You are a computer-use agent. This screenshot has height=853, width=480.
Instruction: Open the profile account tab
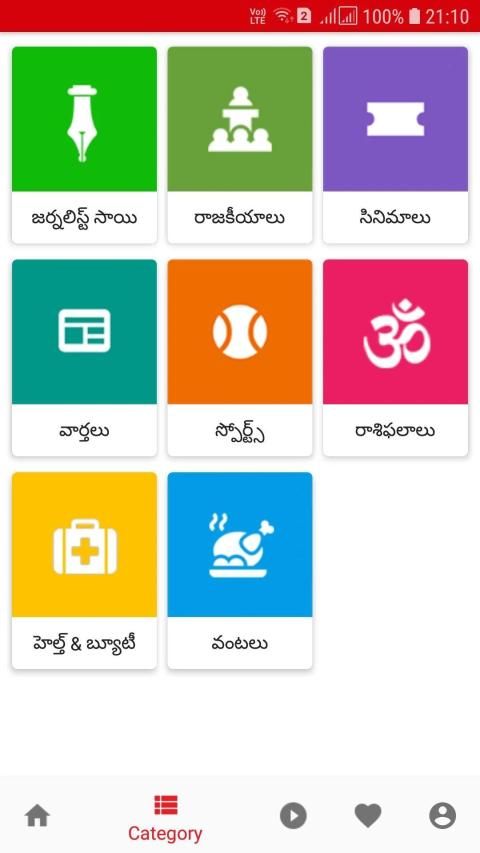442,816
